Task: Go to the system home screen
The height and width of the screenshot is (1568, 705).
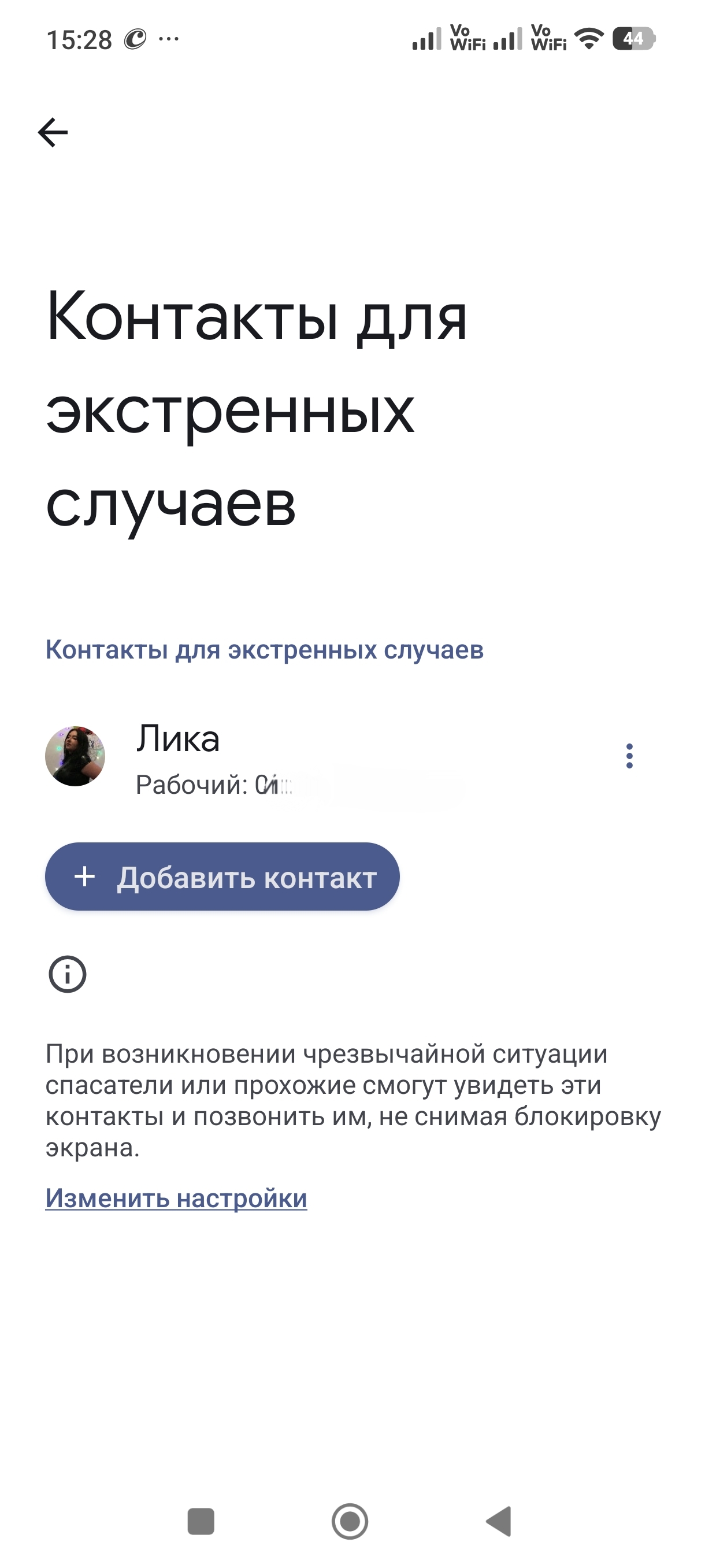Action: 350,1521
